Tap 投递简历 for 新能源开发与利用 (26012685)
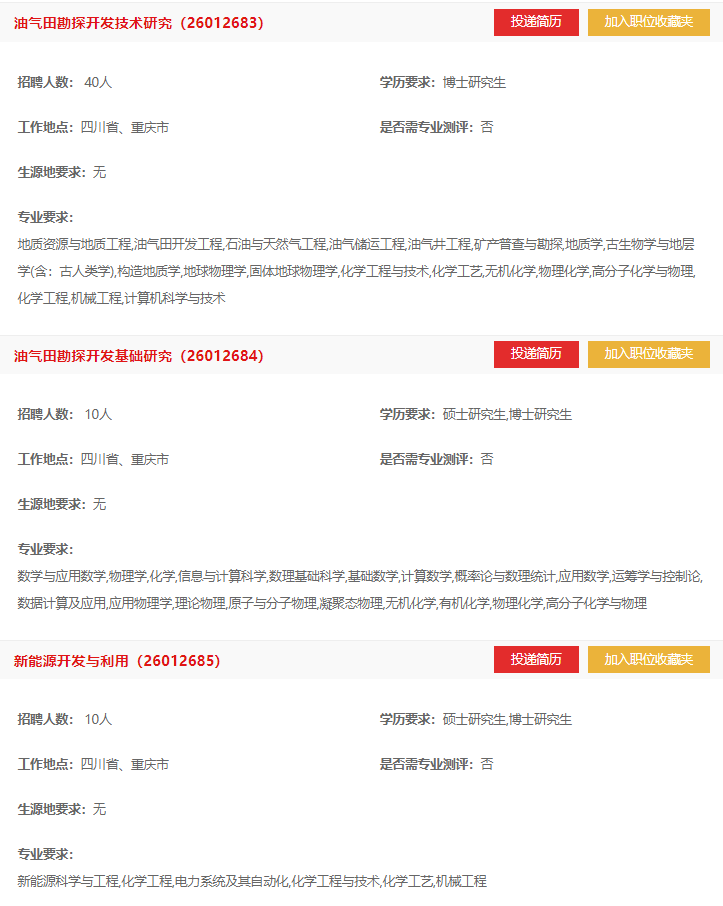Viewport: 723px width, 906px height. click(536, 660)
